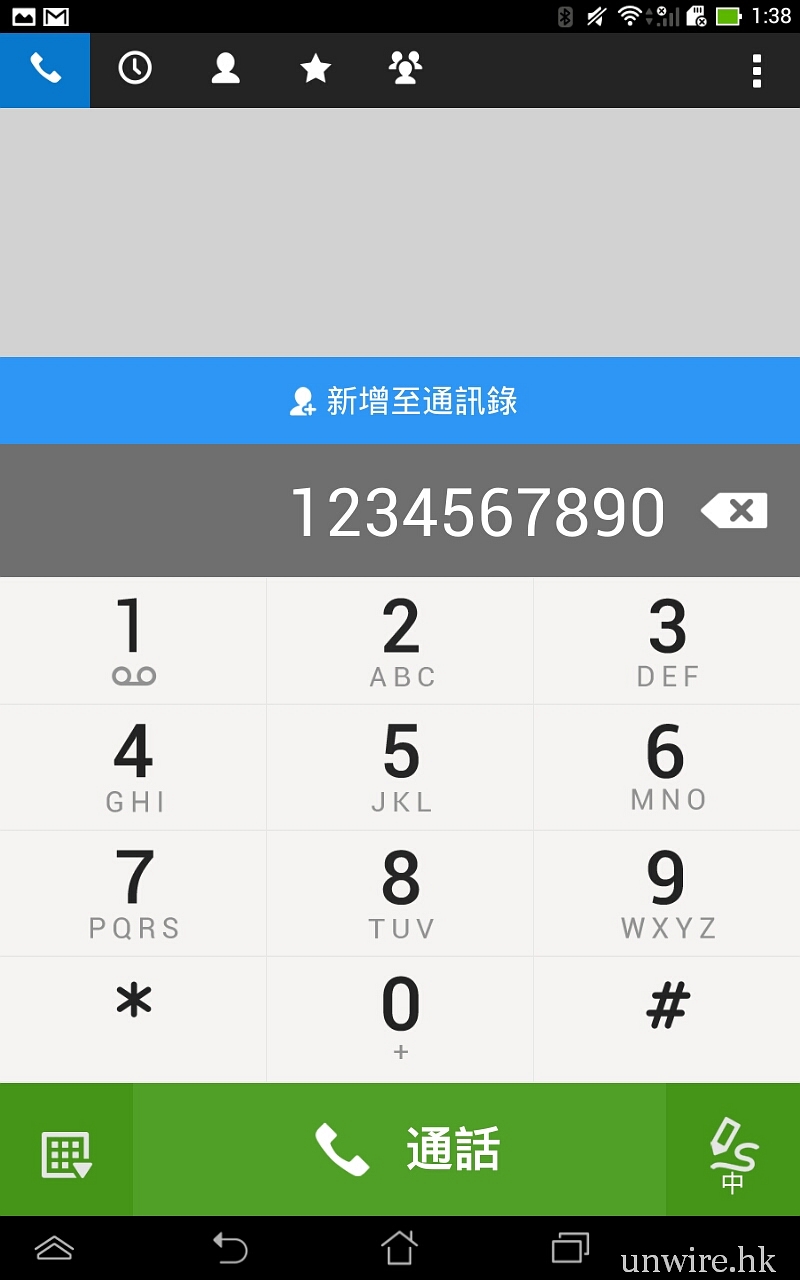Dial digit 1 on keypad
The width and height of the screenshot is (800, 1280).
(133, 640)
